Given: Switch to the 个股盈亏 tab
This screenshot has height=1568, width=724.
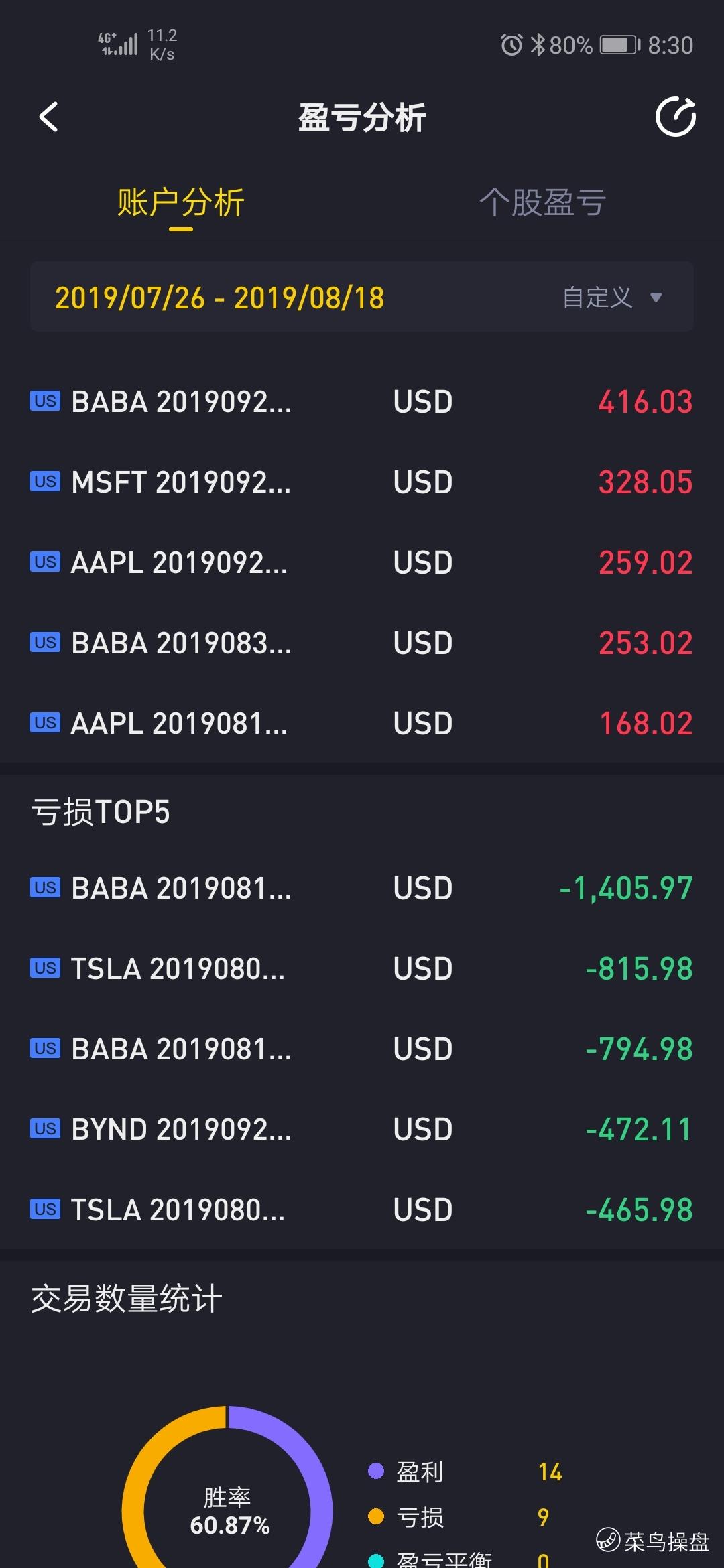Looking at the screenshot, I should coord(543,203).
